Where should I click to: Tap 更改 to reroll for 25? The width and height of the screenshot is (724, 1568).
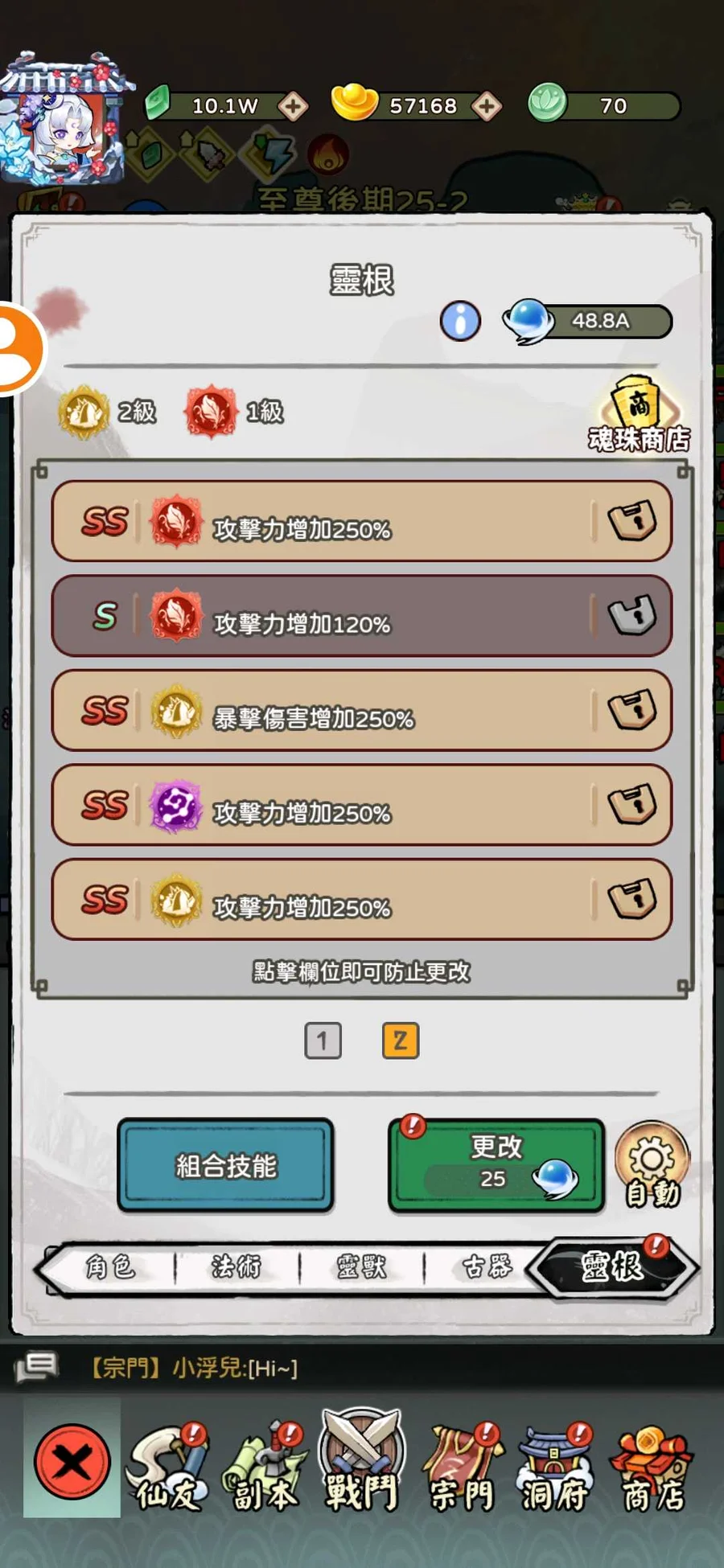tap(496, 1164)
